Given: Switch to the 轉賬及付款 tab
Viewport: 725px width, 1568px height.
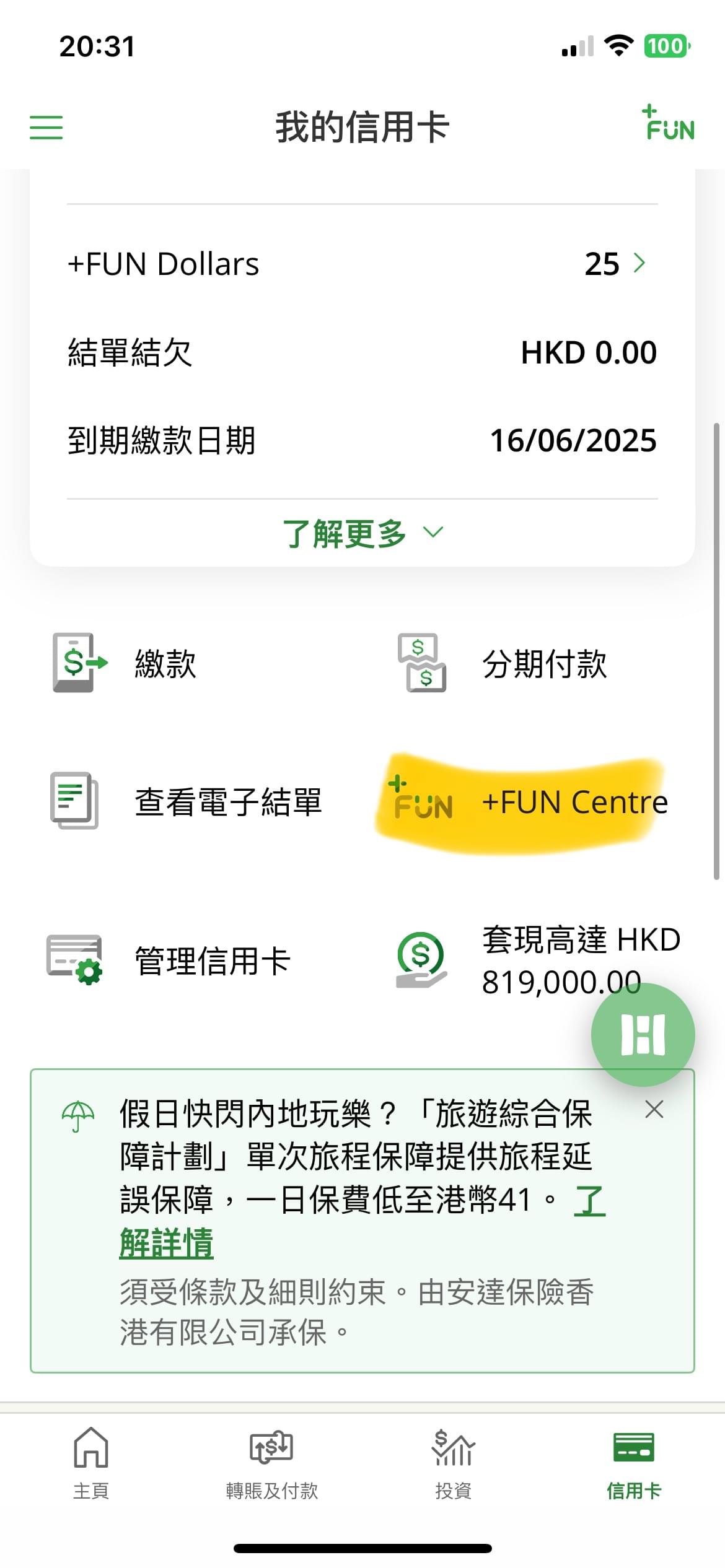Looking at the screenshot, I should click(271, 1464).
